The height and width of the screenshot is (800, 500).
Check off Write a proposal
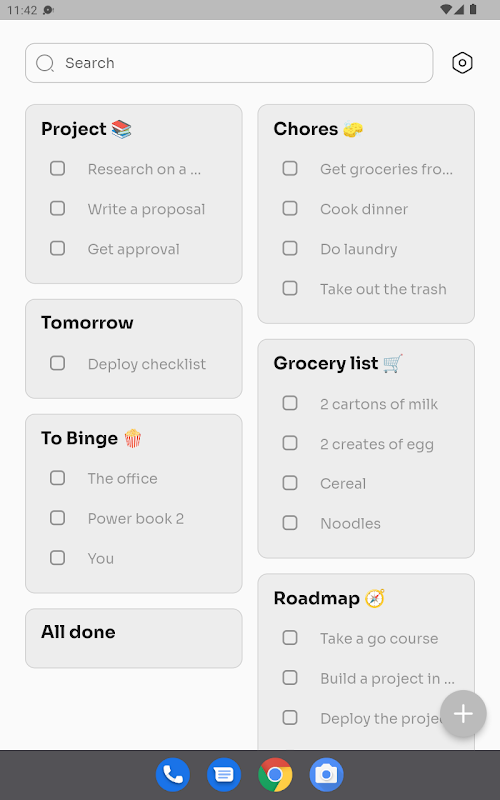pyautogui.click(x=58, y=208)
